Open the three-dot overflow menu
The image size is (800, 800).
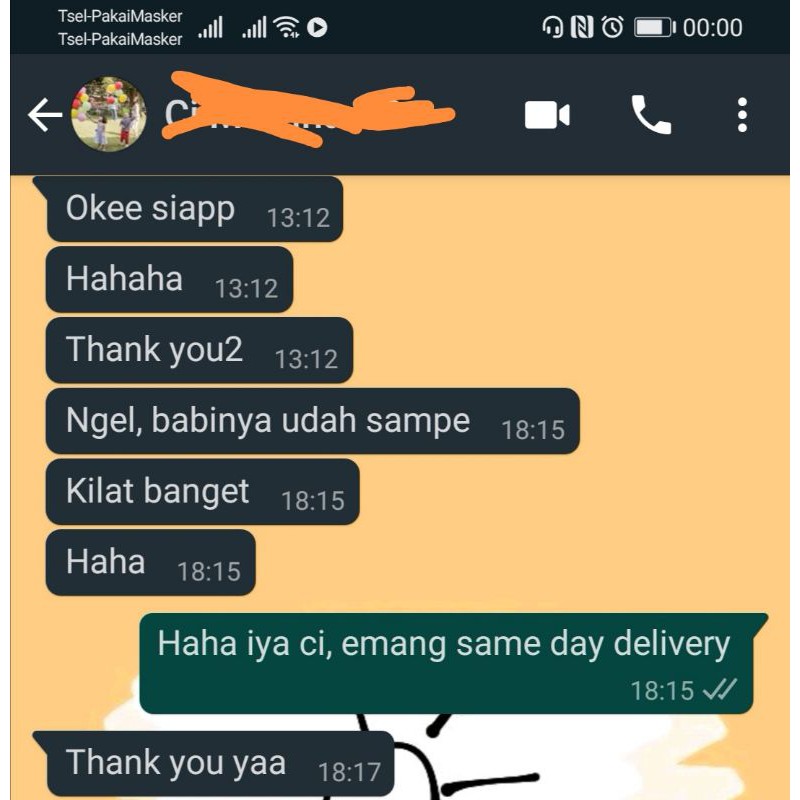(x=741, y=115)
